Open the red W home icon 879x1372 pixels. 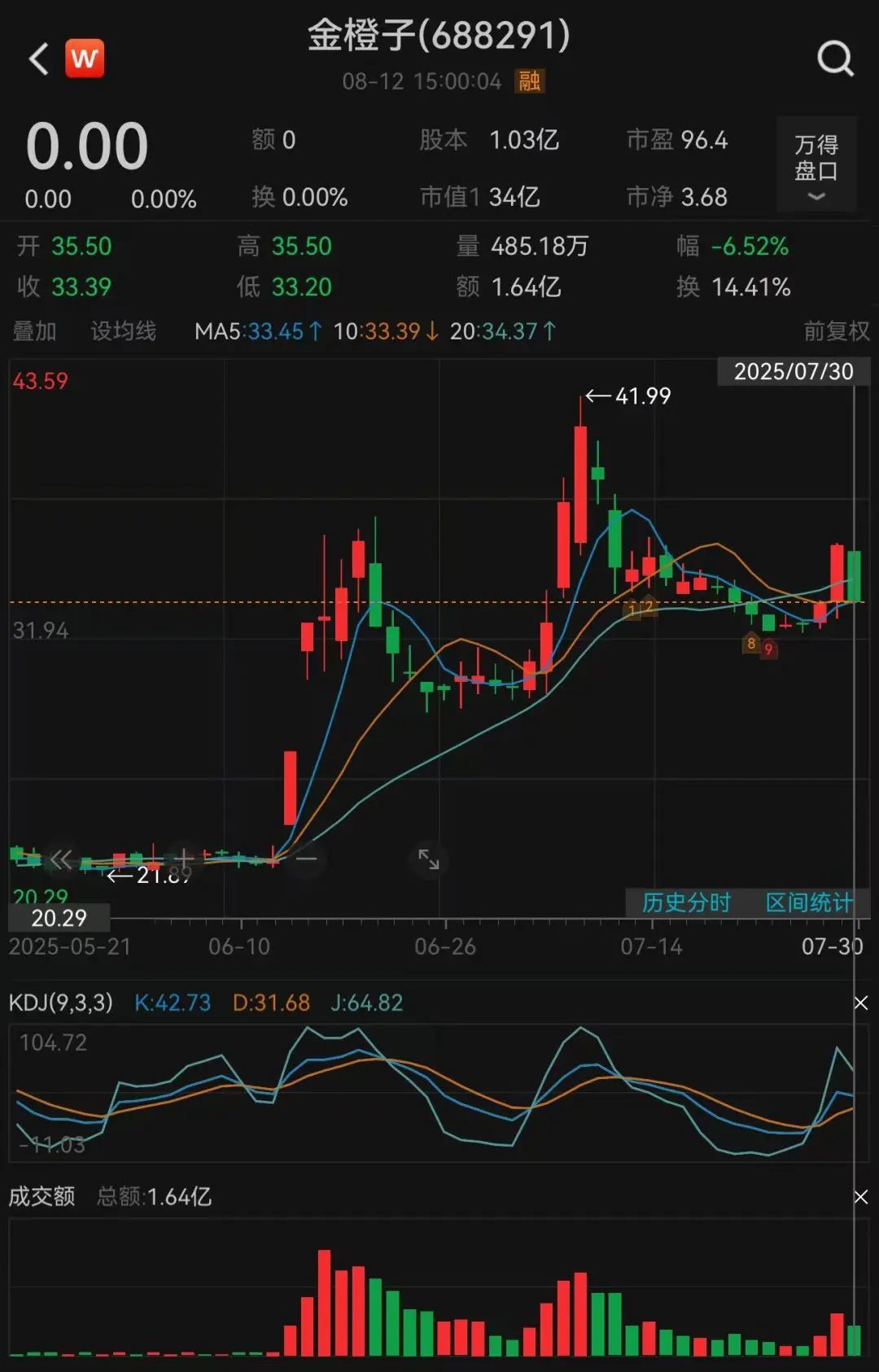[85, 59]
